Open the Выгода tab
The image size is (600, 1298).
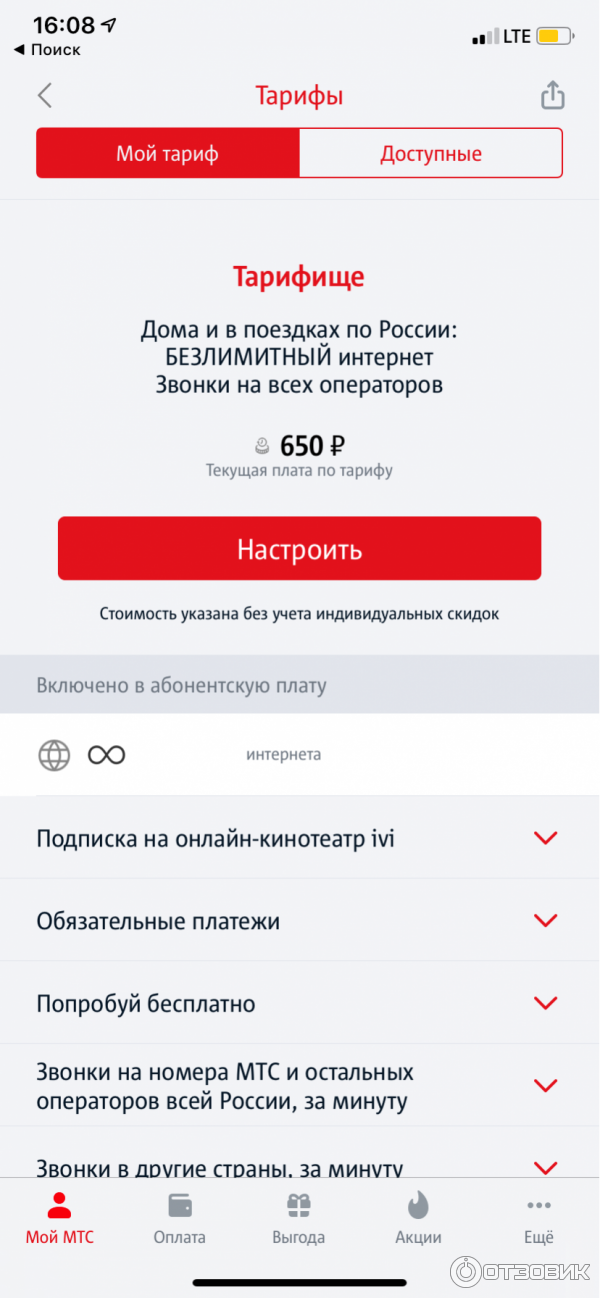(299, 1218)
